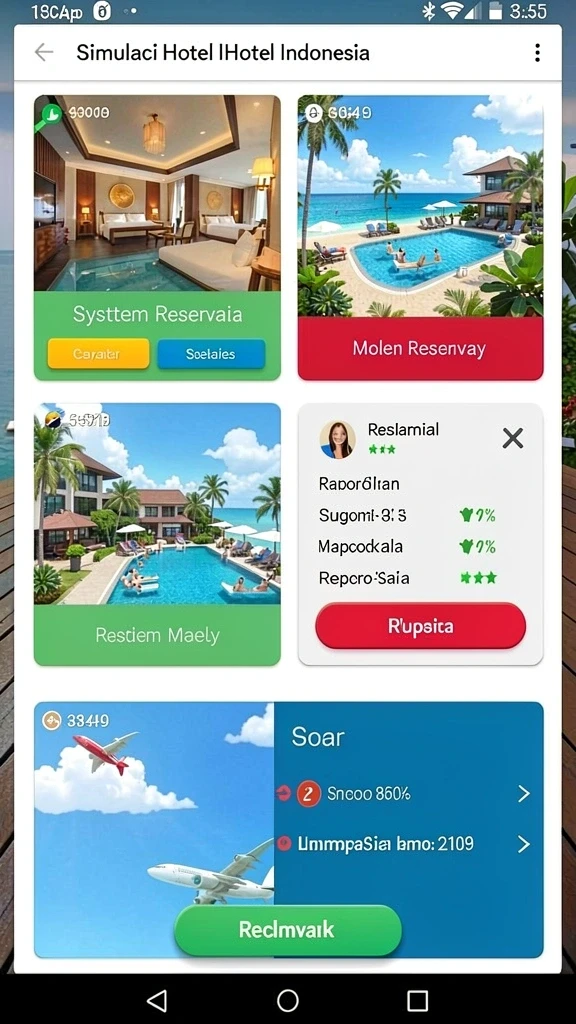The width and height of the screenshot is (576, 1024).
Task: Close the Reslamial review card
Action: point(513,438)
